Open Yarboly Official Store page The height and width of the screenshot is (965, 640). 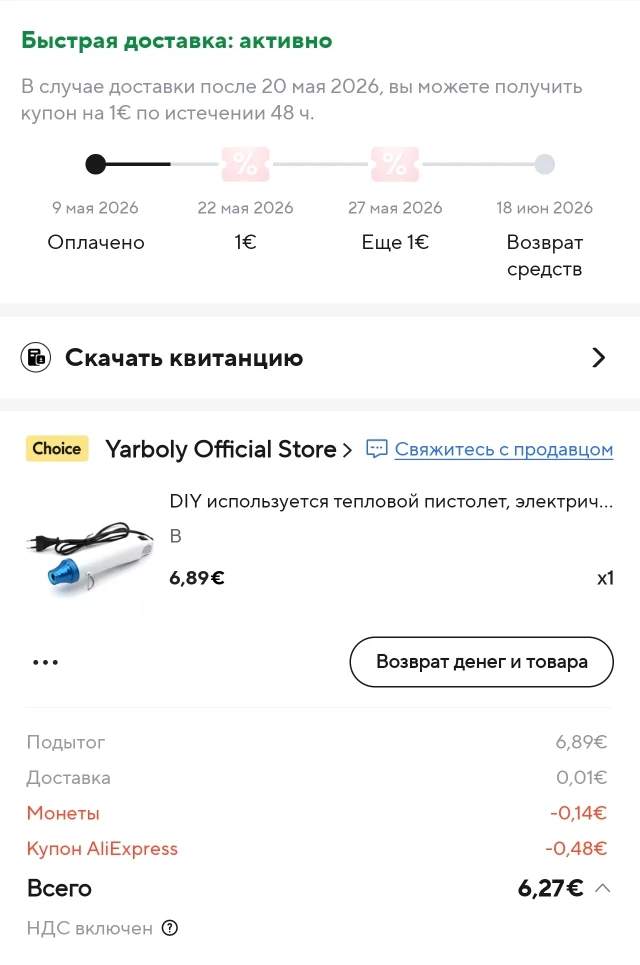click(228, 449)
